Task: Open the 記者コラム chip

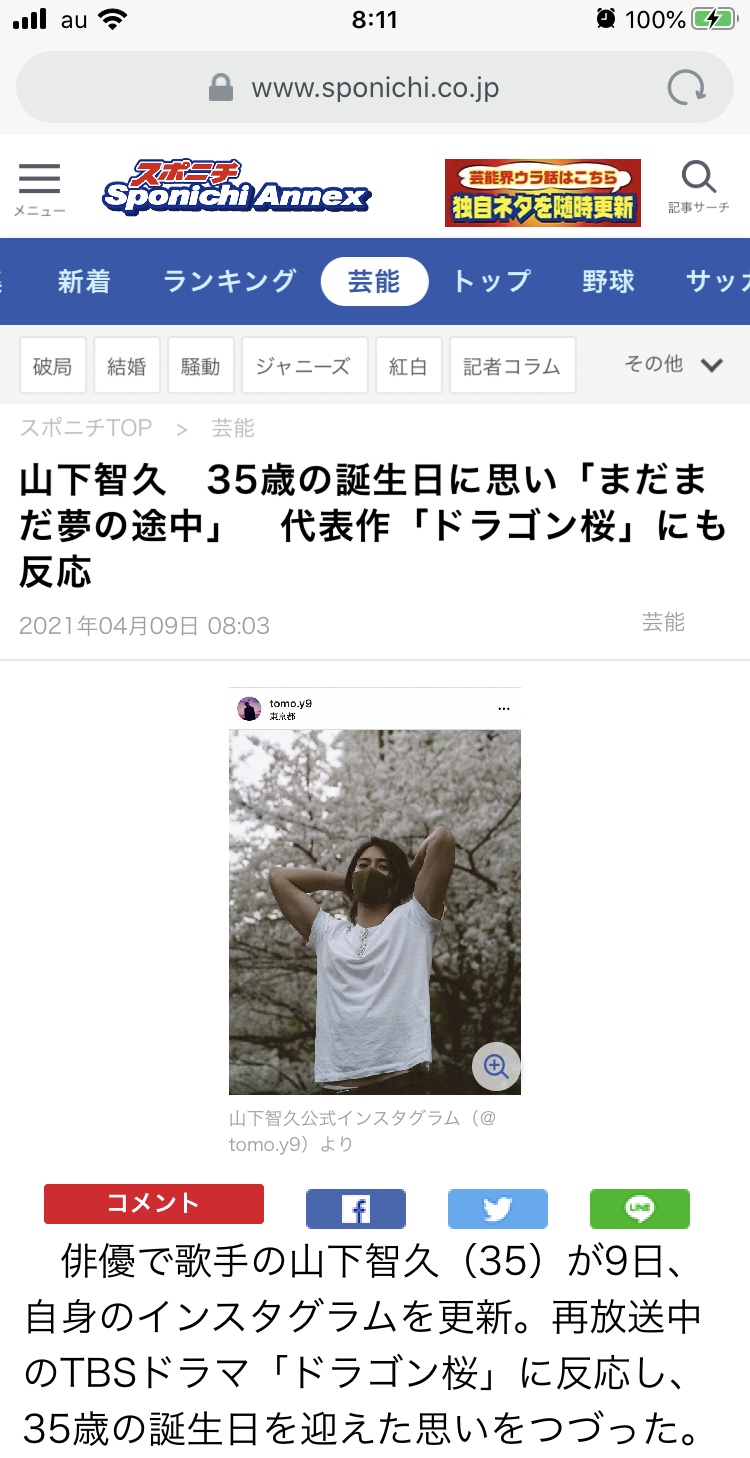Action: 512,367
